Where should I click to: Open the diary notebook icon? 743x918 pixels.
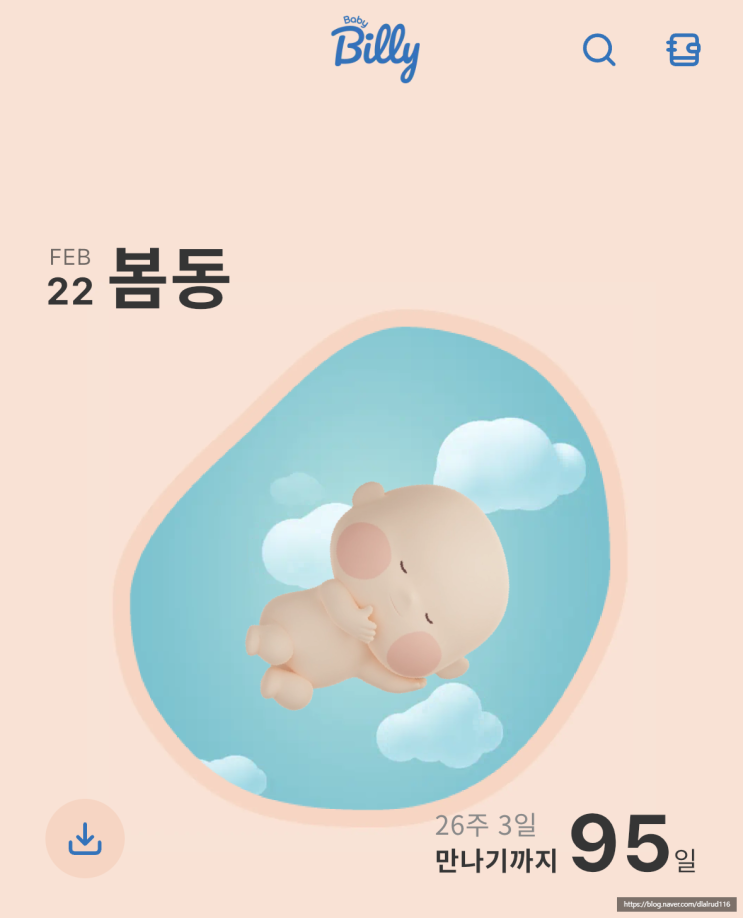click(x=684, y=50)
